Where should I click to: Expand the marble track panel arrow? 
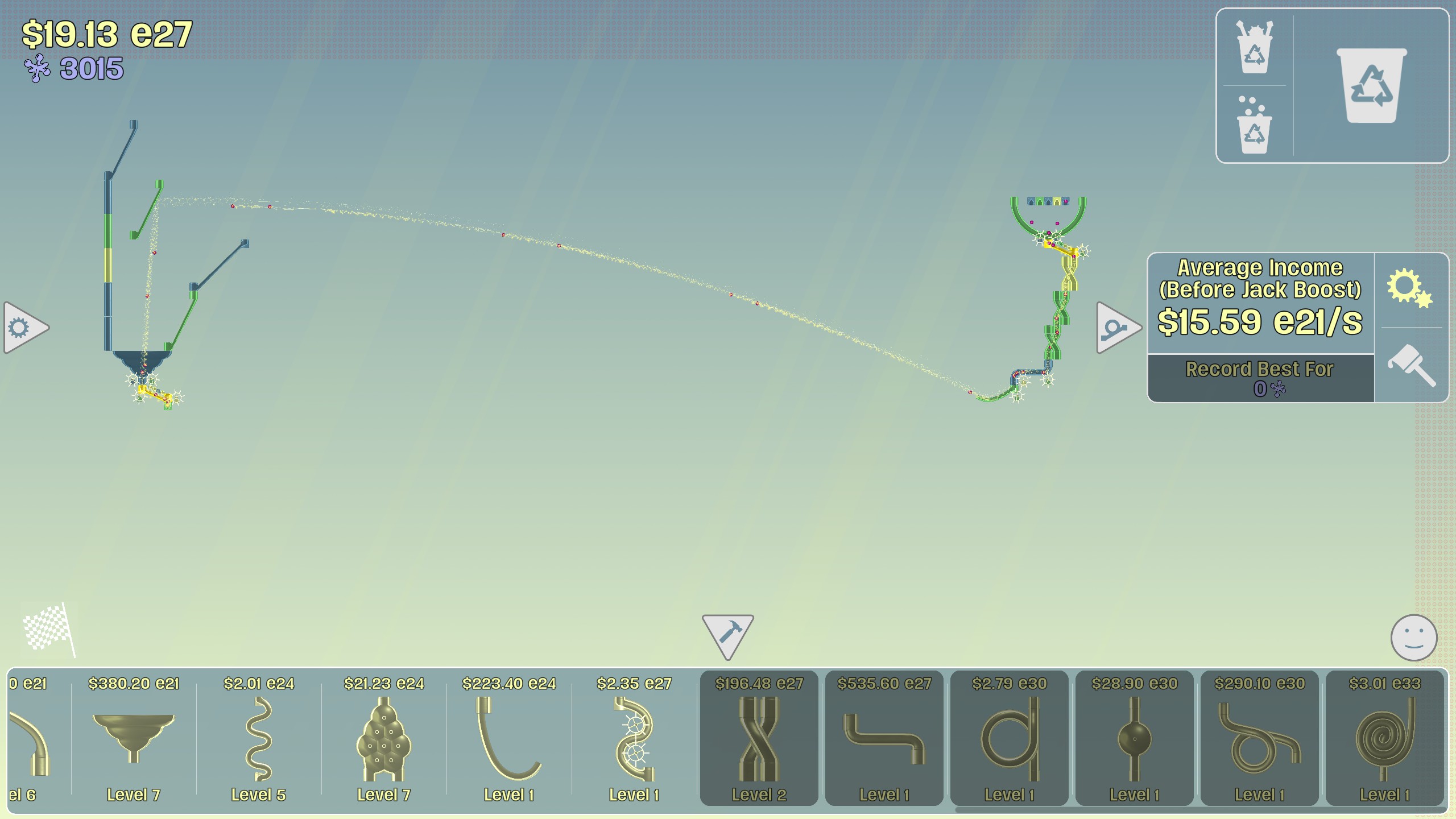[x=1117, y=328]
